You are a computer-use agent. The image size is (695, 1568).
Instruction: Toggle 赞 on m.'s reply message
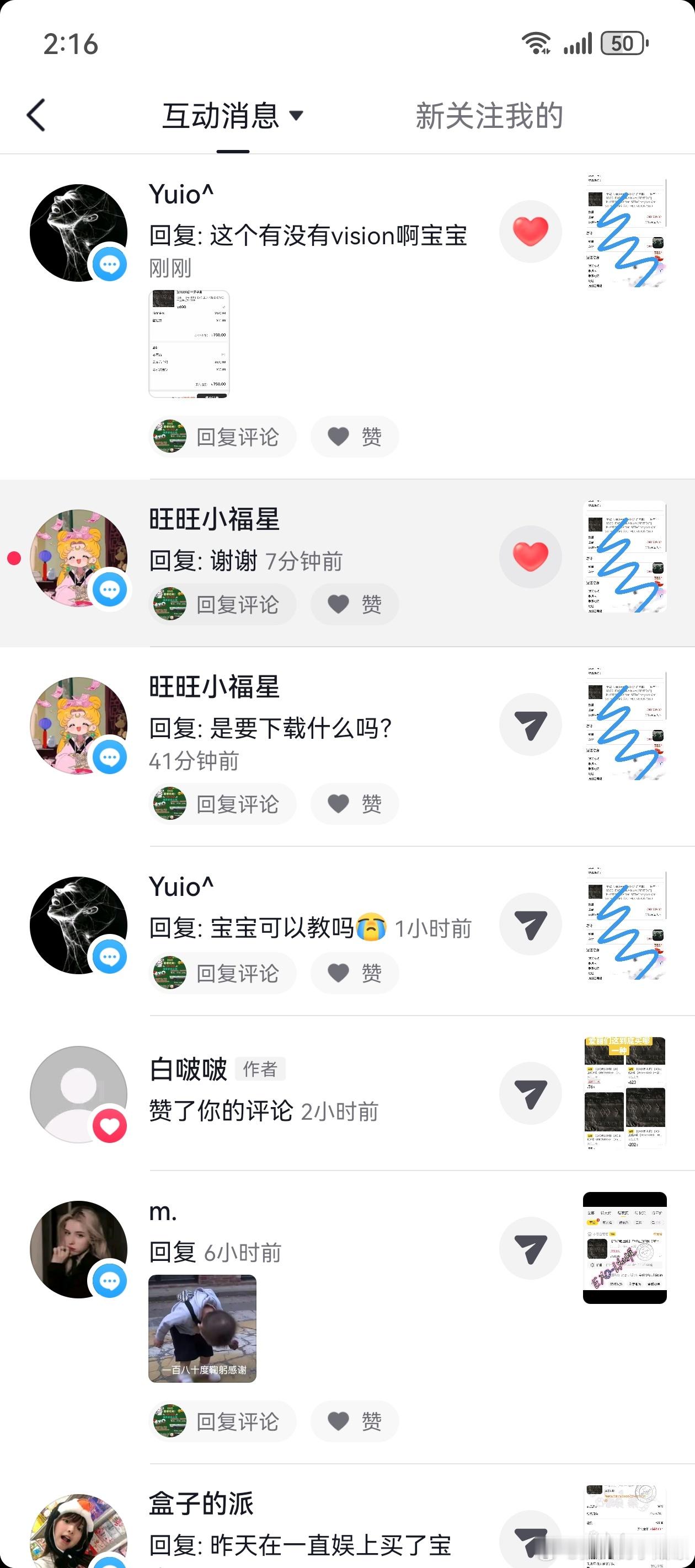click(354, 1421)
